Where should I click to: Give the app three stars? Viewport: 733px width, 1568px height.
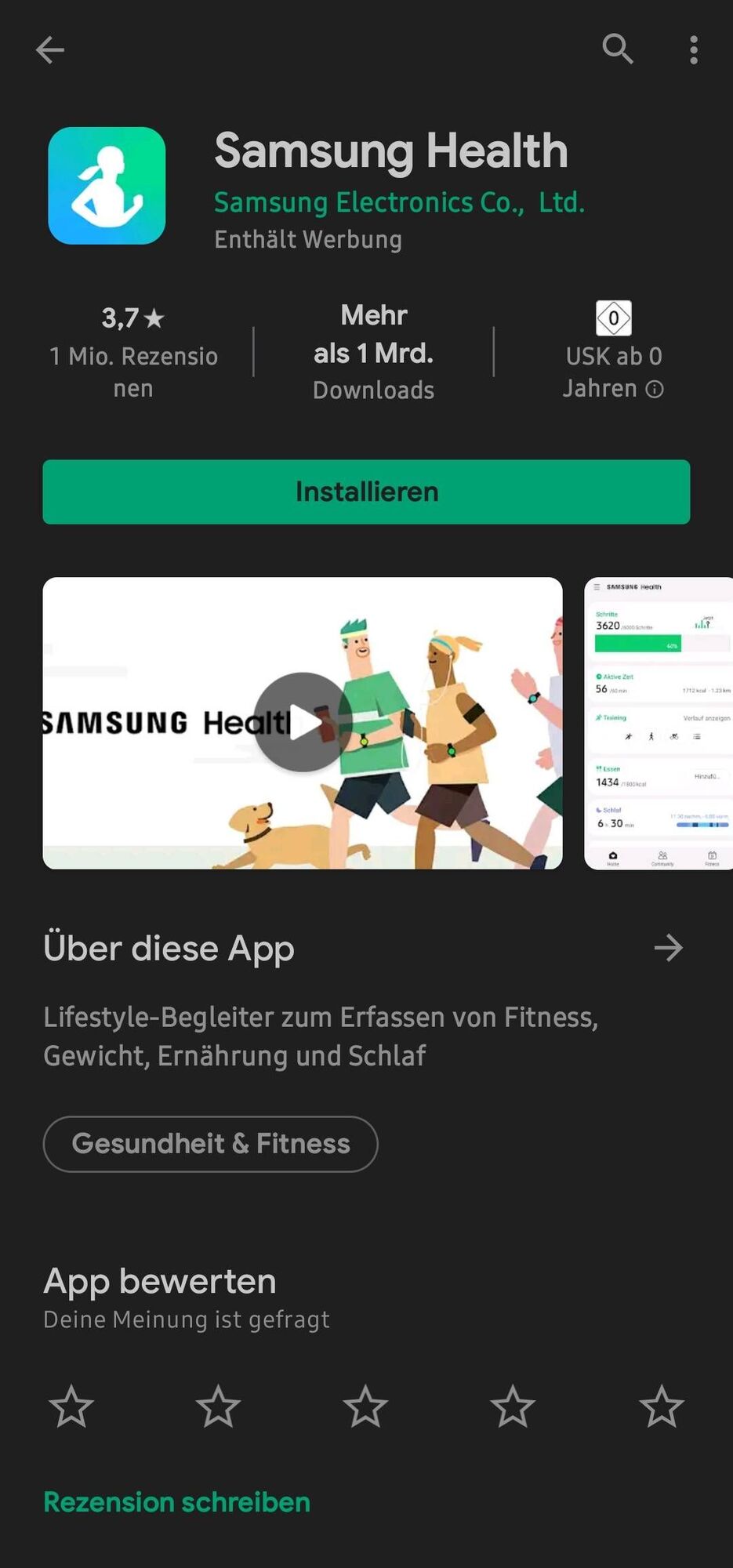[365, 1406]
